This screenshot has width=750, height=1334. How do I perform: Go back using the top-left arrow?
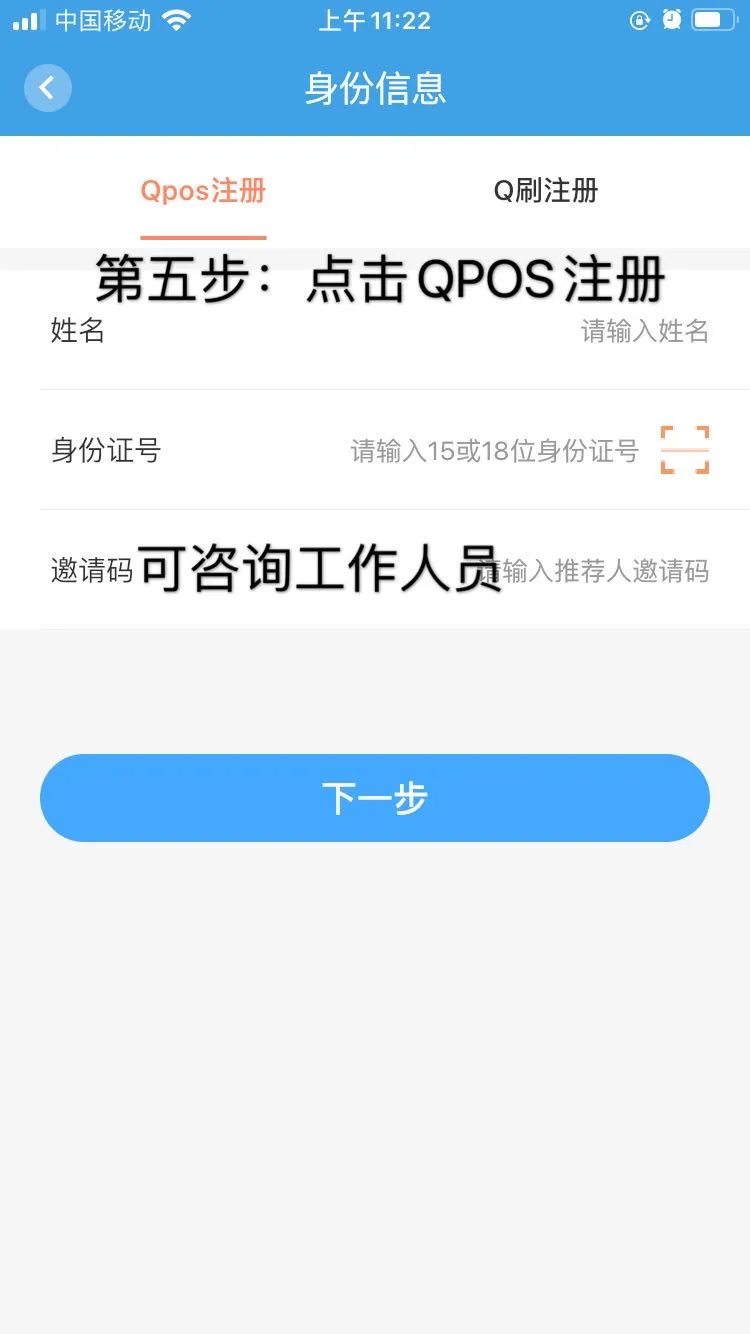coord(48,88)
